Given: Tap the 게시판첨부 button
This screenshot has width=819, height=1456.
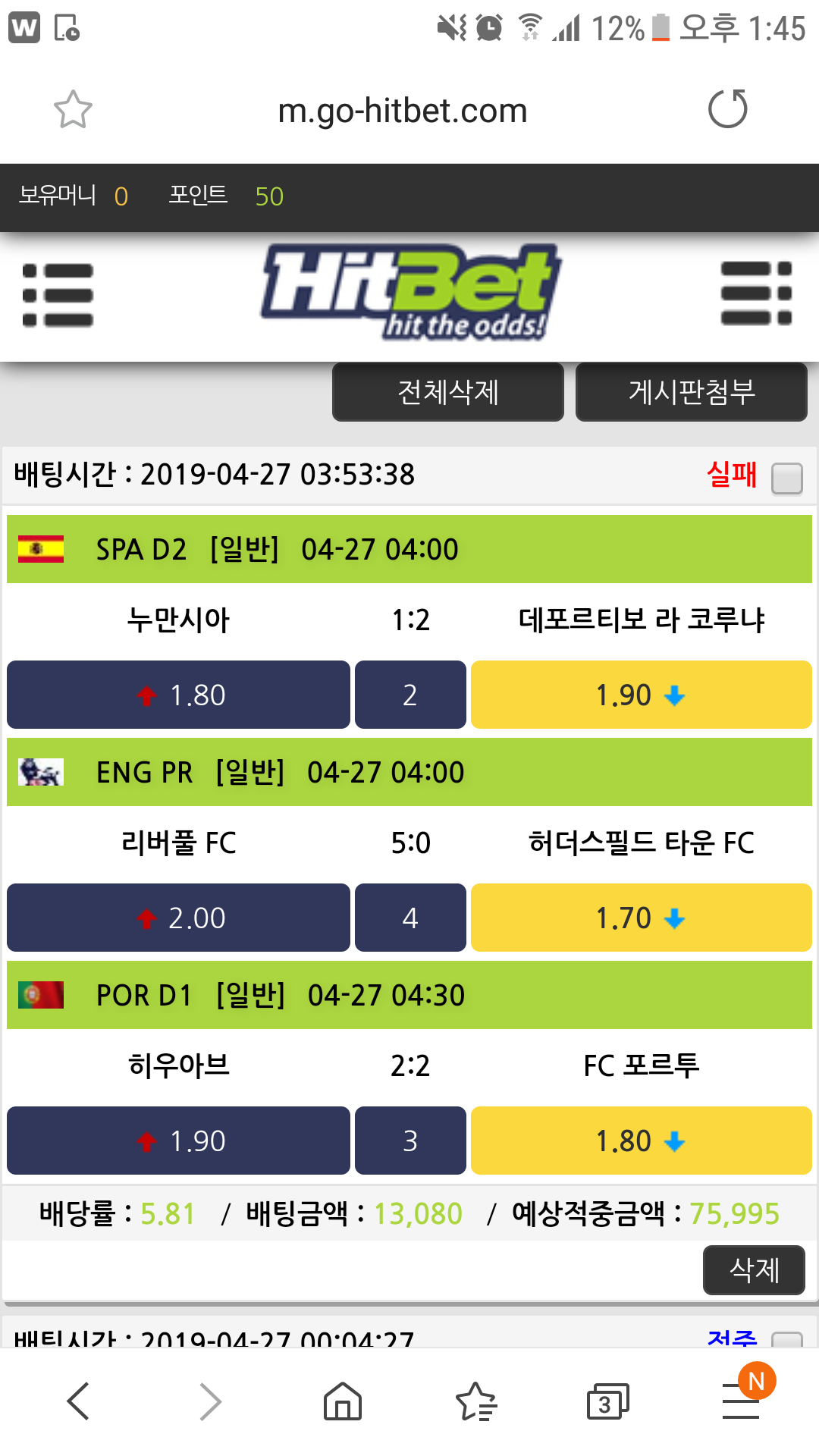Looking at the screenshot, I should point(691,392).
